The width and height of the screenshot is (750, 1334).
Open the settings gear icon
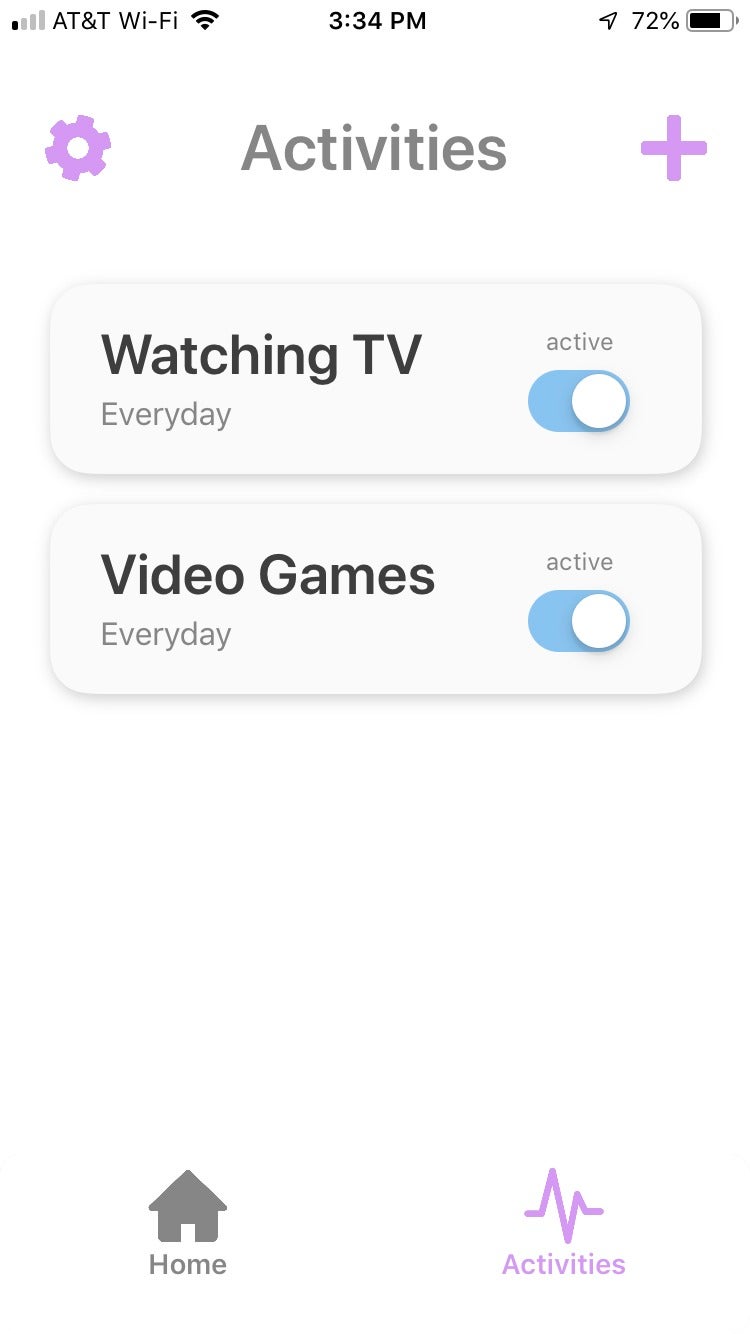(78, 148)
